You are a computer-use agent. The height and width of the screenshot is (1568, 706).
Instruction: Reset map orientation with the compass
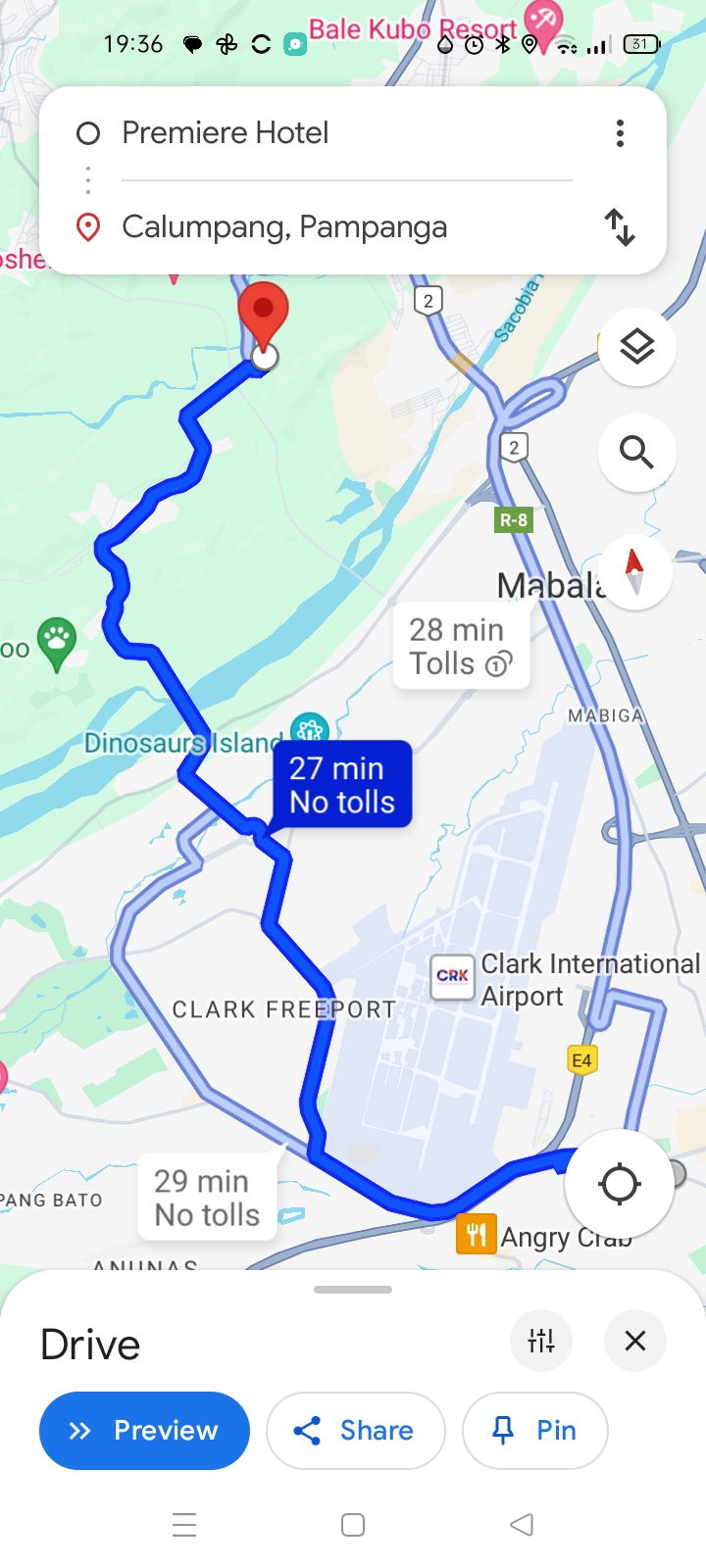(x=634, y=571)
